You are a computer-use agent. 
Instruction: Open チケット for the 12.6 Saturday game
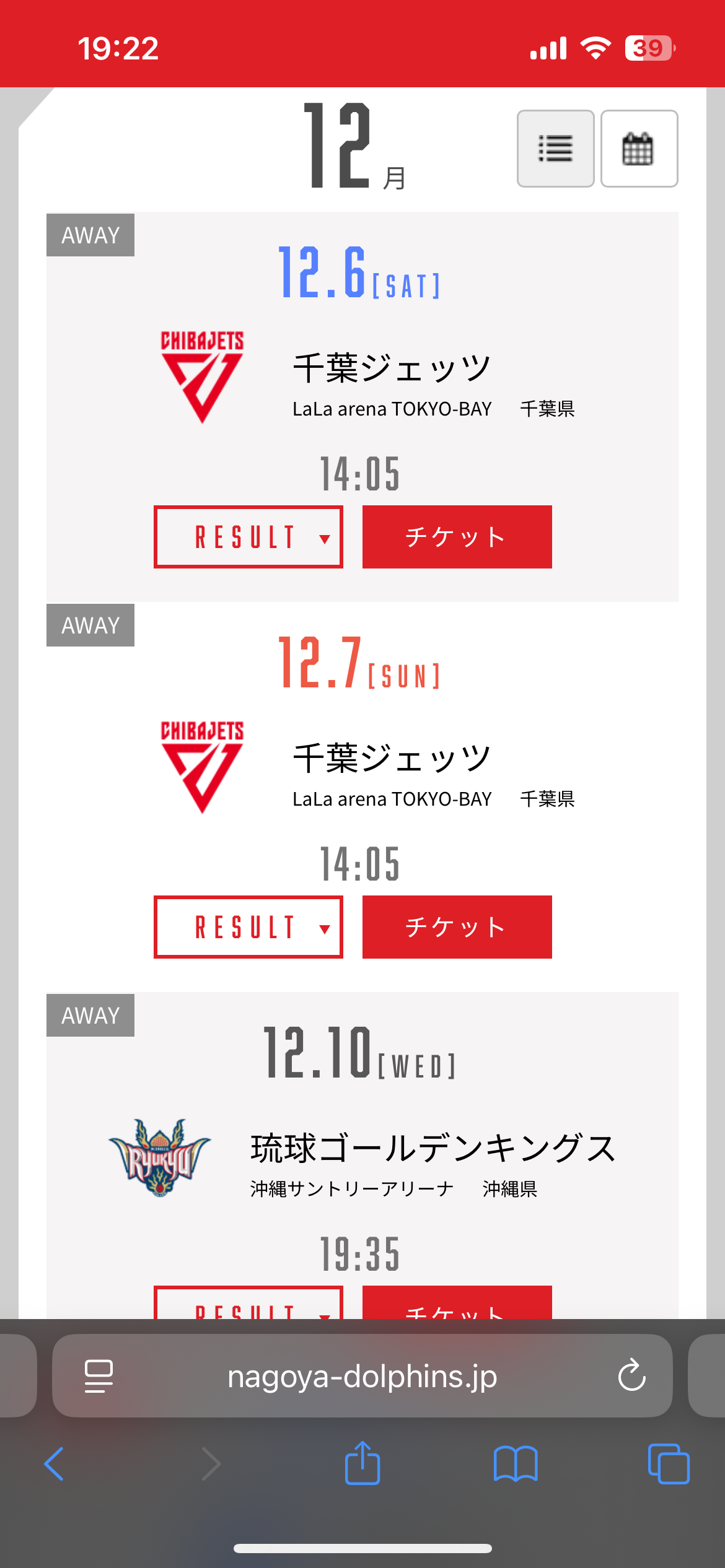click(x=457, y=537)
